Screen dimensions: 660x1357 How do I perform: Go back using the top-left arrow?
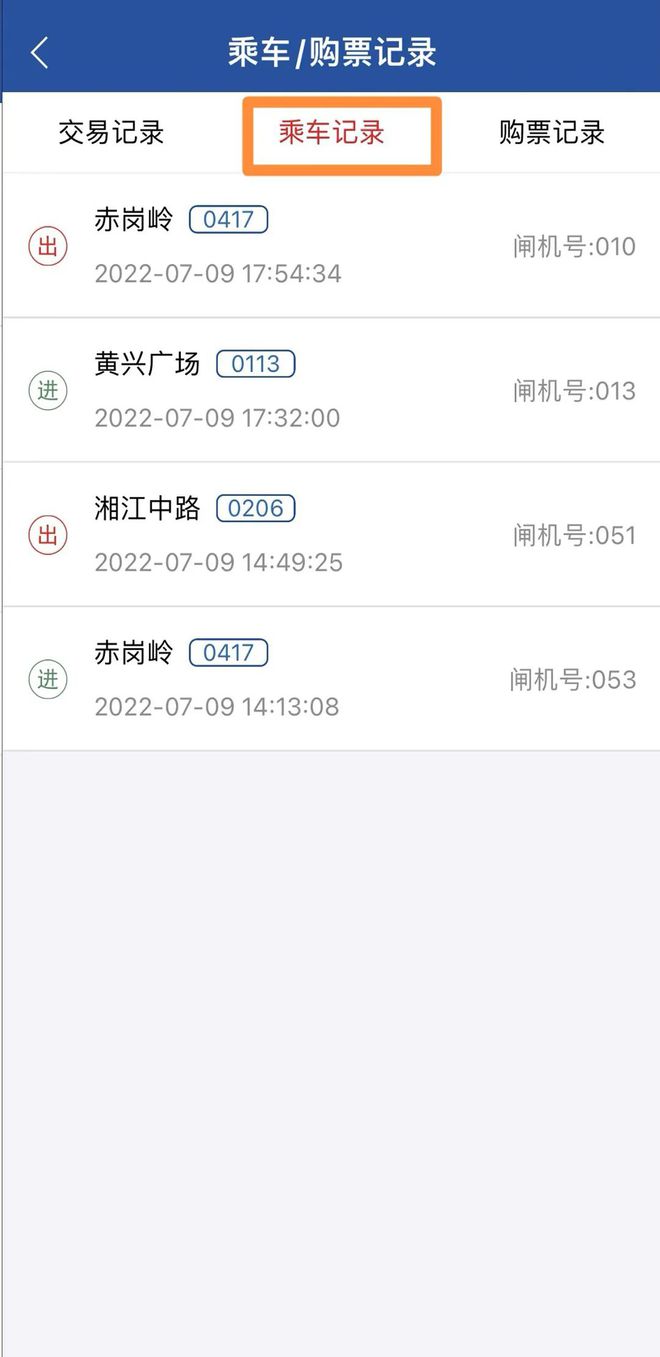[40, 53]
